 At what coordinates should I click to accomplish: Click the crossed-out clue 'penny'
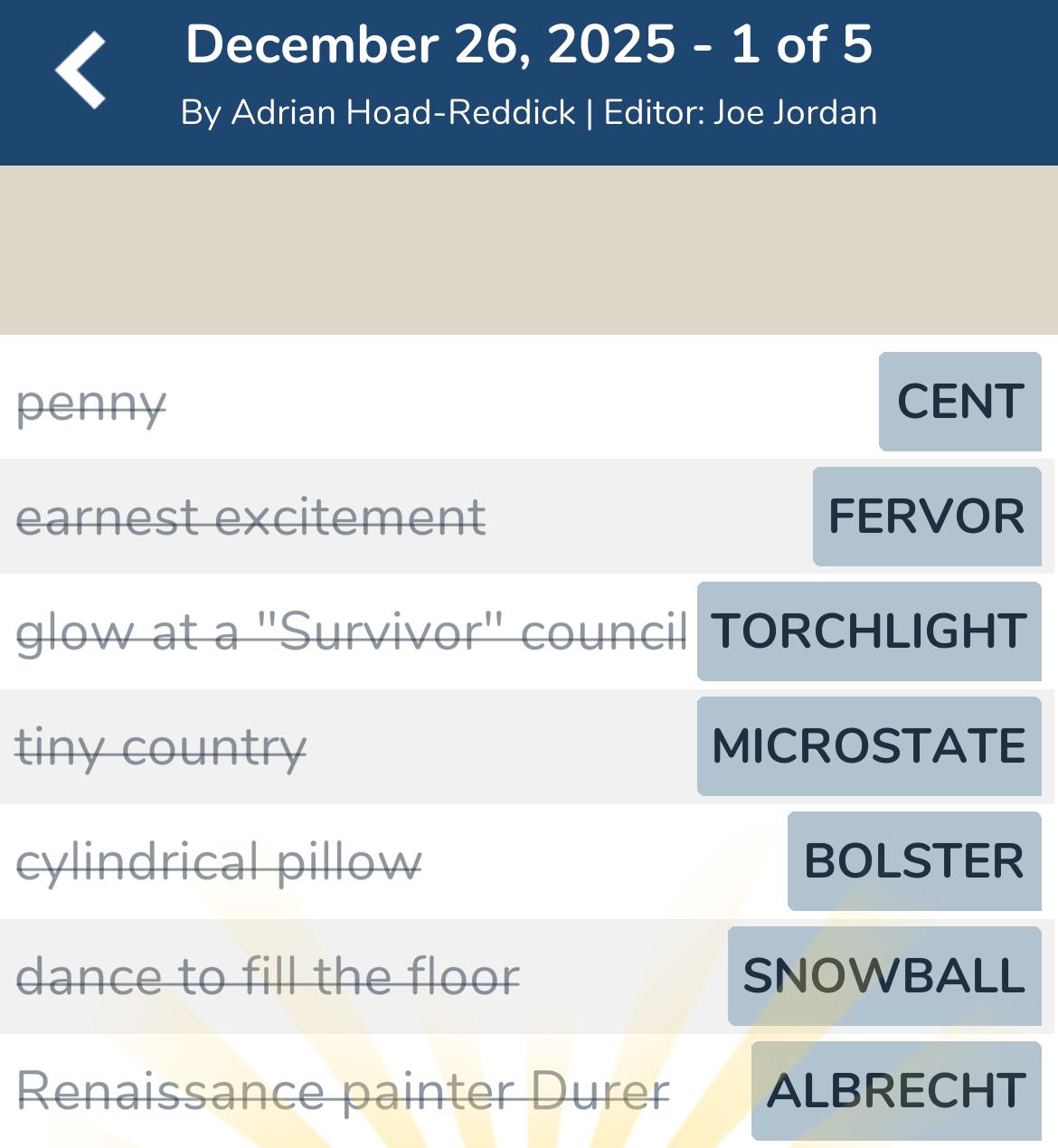(90, 404)
